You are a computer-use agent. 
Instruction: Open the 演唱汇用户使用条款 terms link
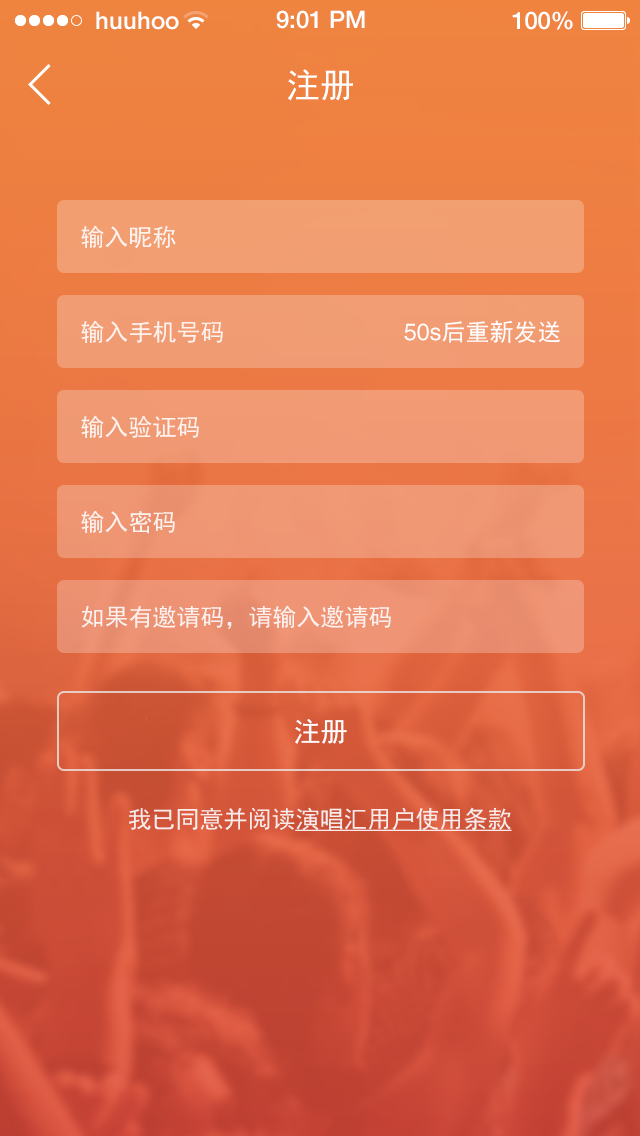[x=403, y=820]
